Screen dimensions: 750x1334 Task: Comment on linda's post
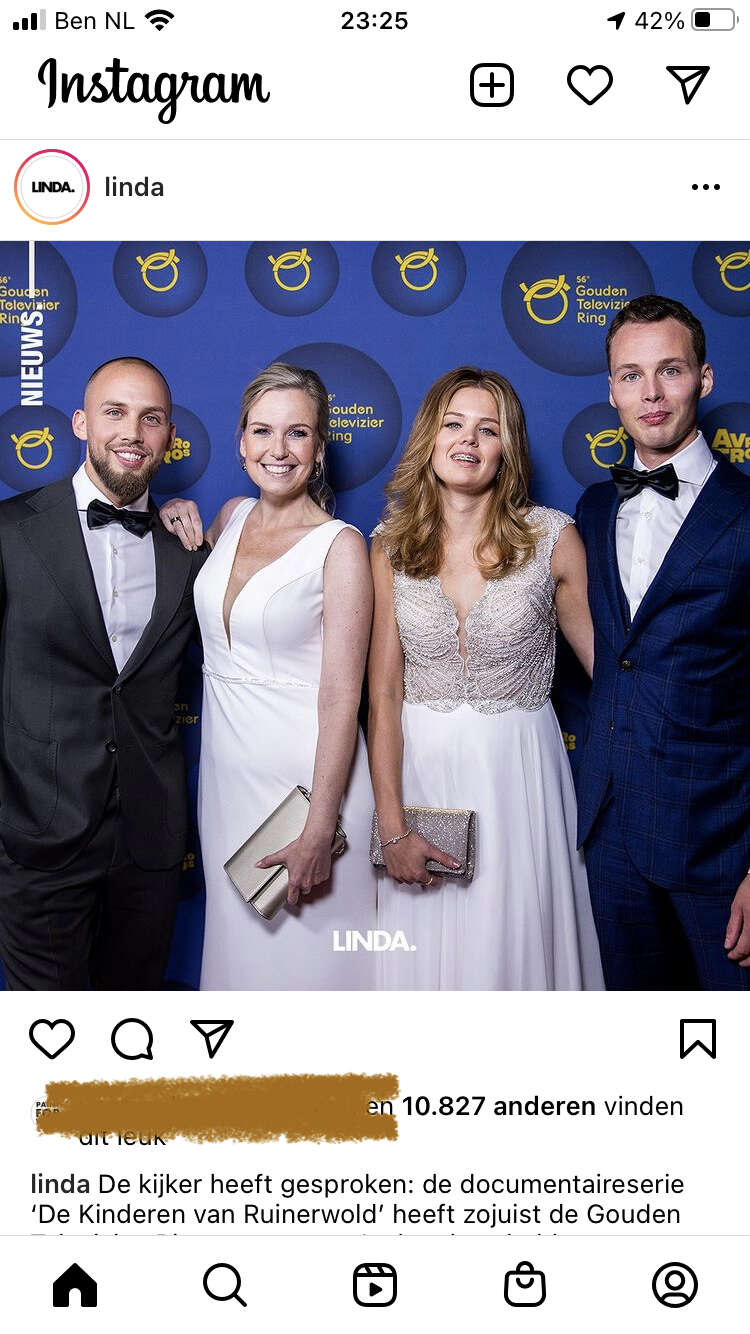[132, 1039]
